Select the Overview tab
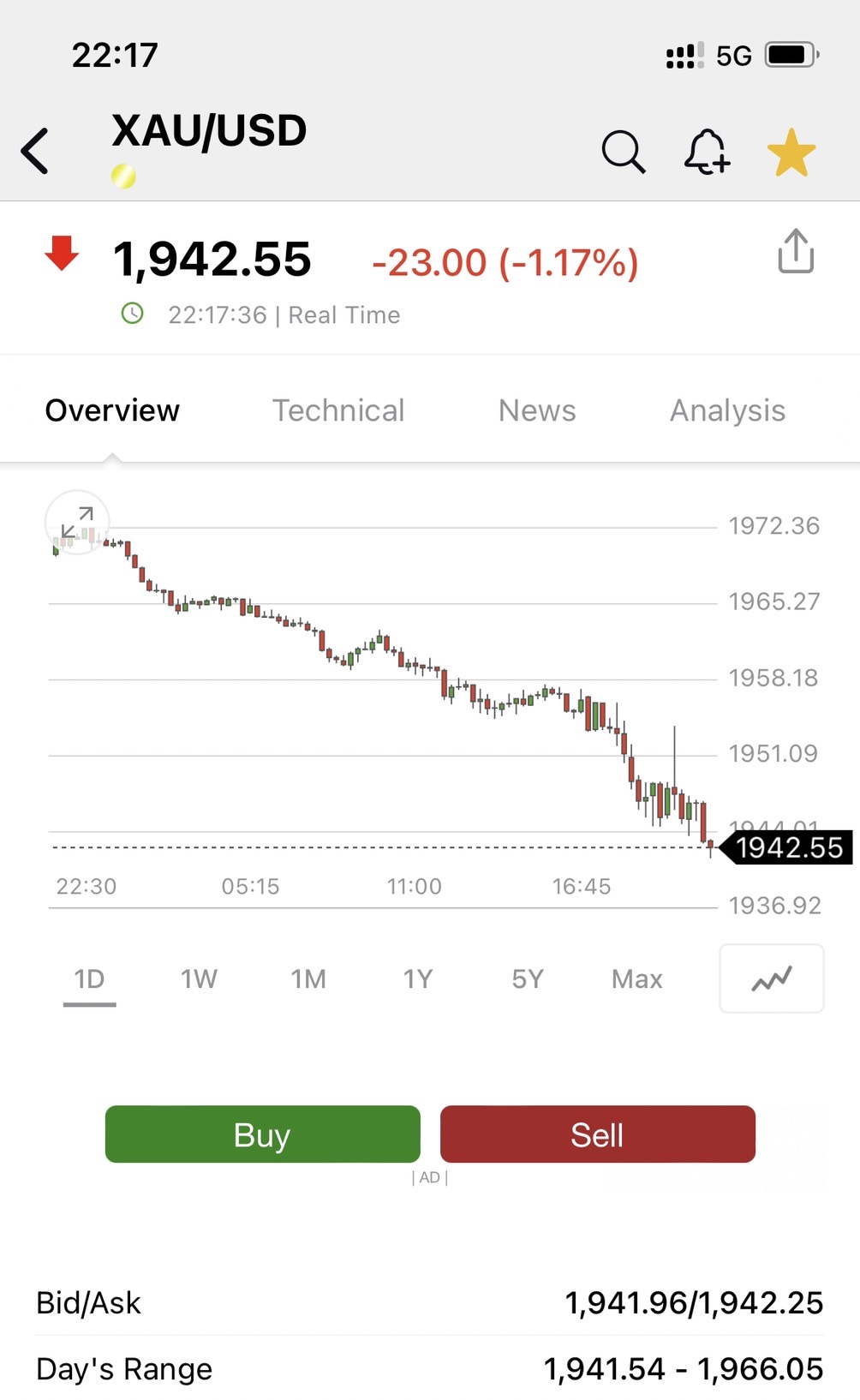The width and height of the screenshot is (860, 1400). [112, 410]
